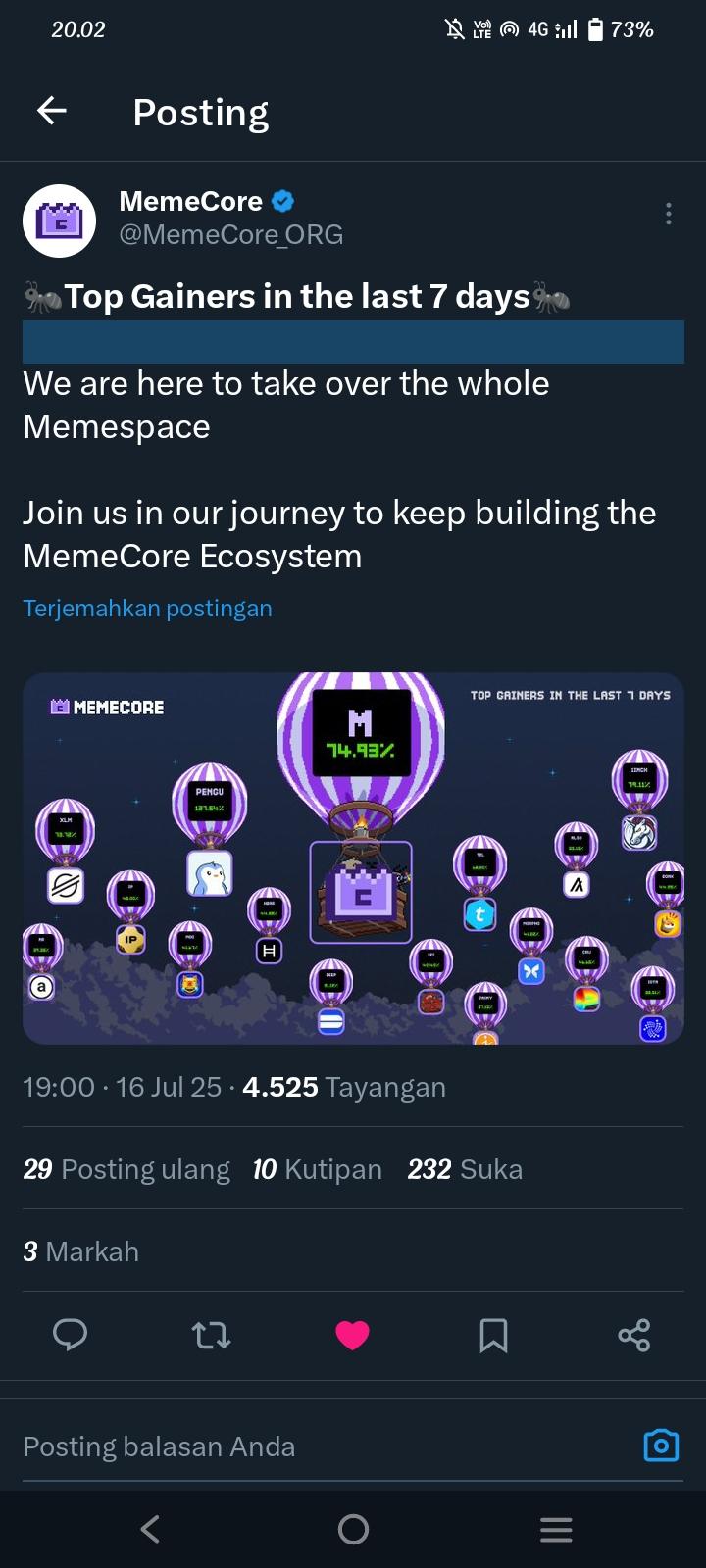Share this post
The height and width of the screenshot is (1568, 706).
coord(634,1335)
